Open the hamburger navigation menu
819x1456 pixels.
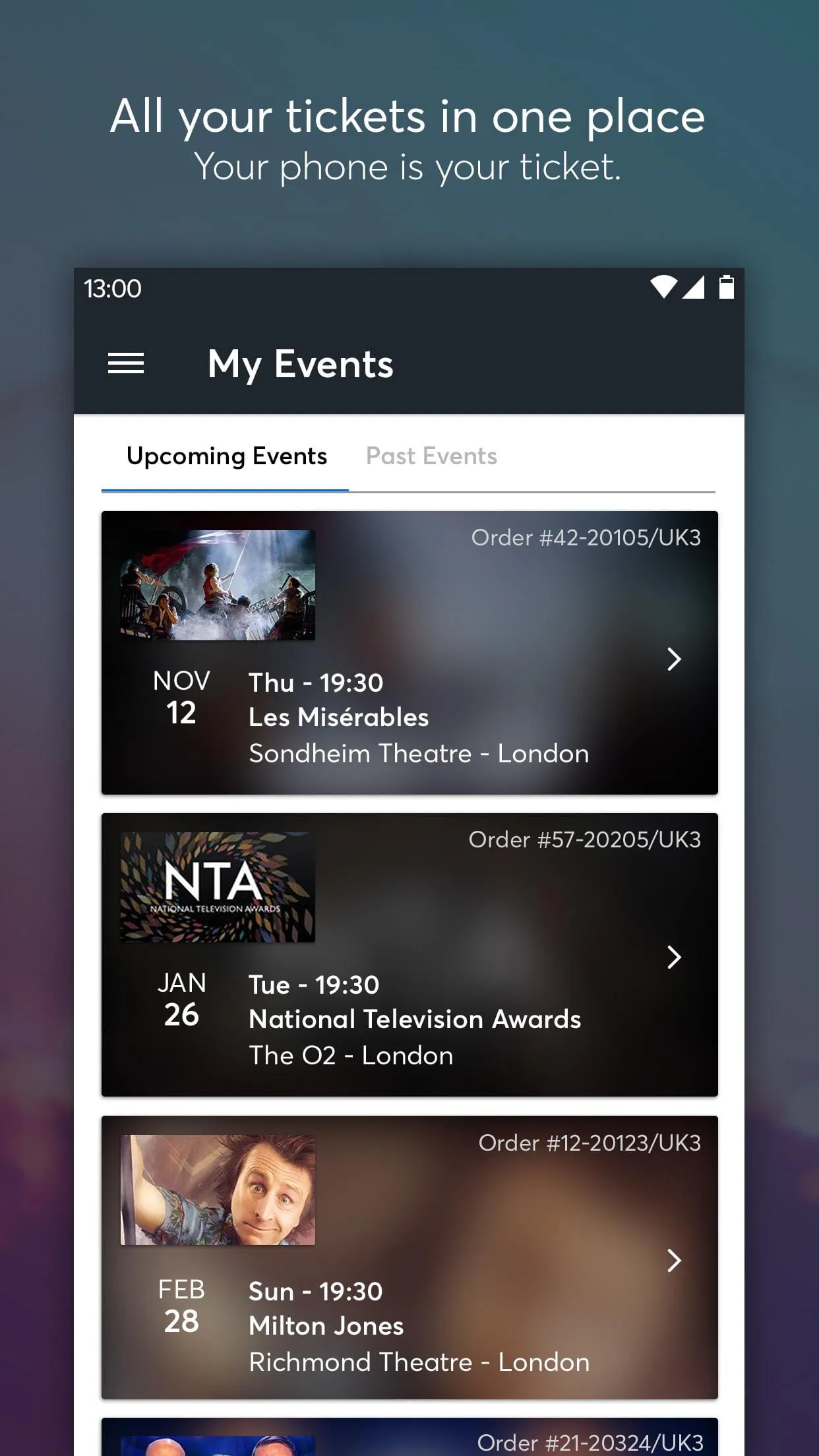tap(126, 363)
